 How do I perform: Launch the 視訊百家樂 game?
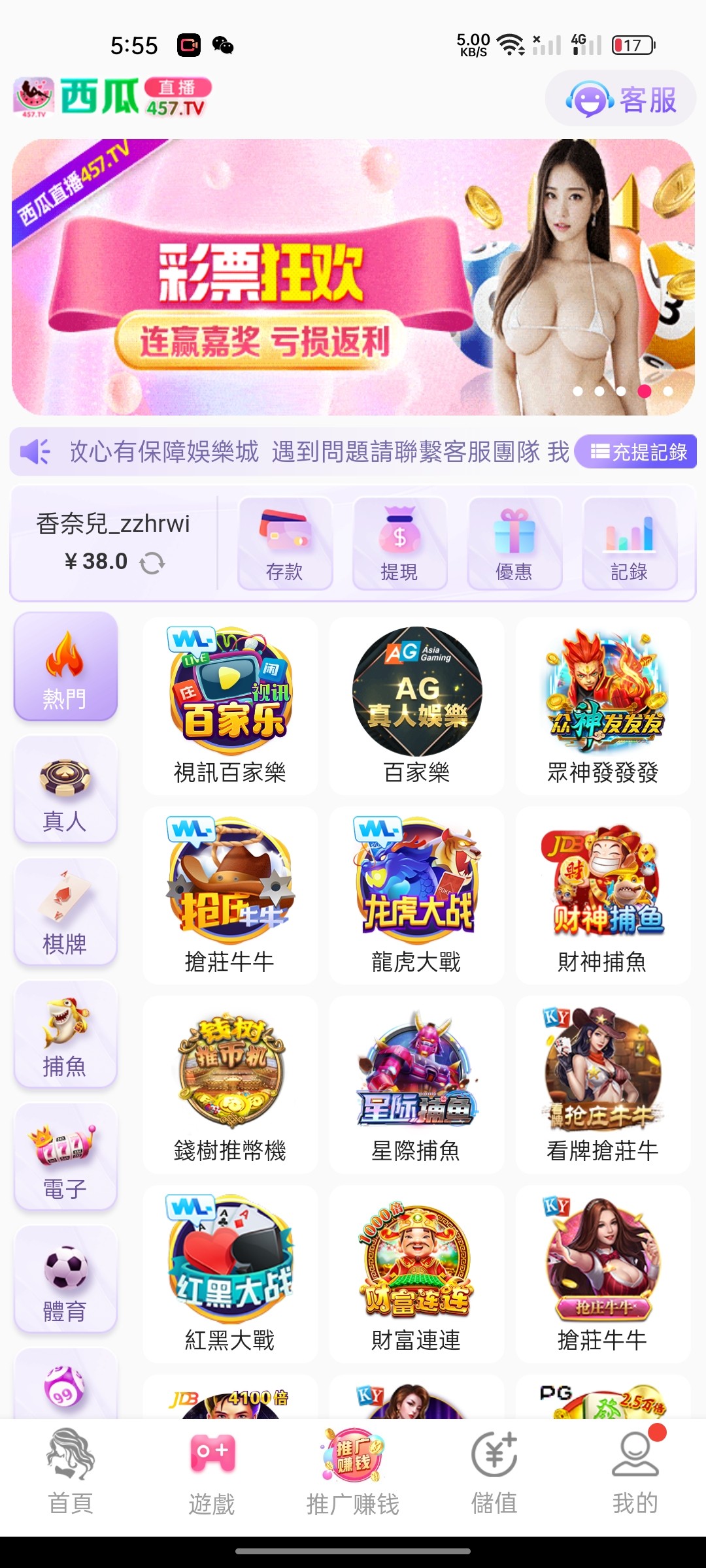click(230, 706)
